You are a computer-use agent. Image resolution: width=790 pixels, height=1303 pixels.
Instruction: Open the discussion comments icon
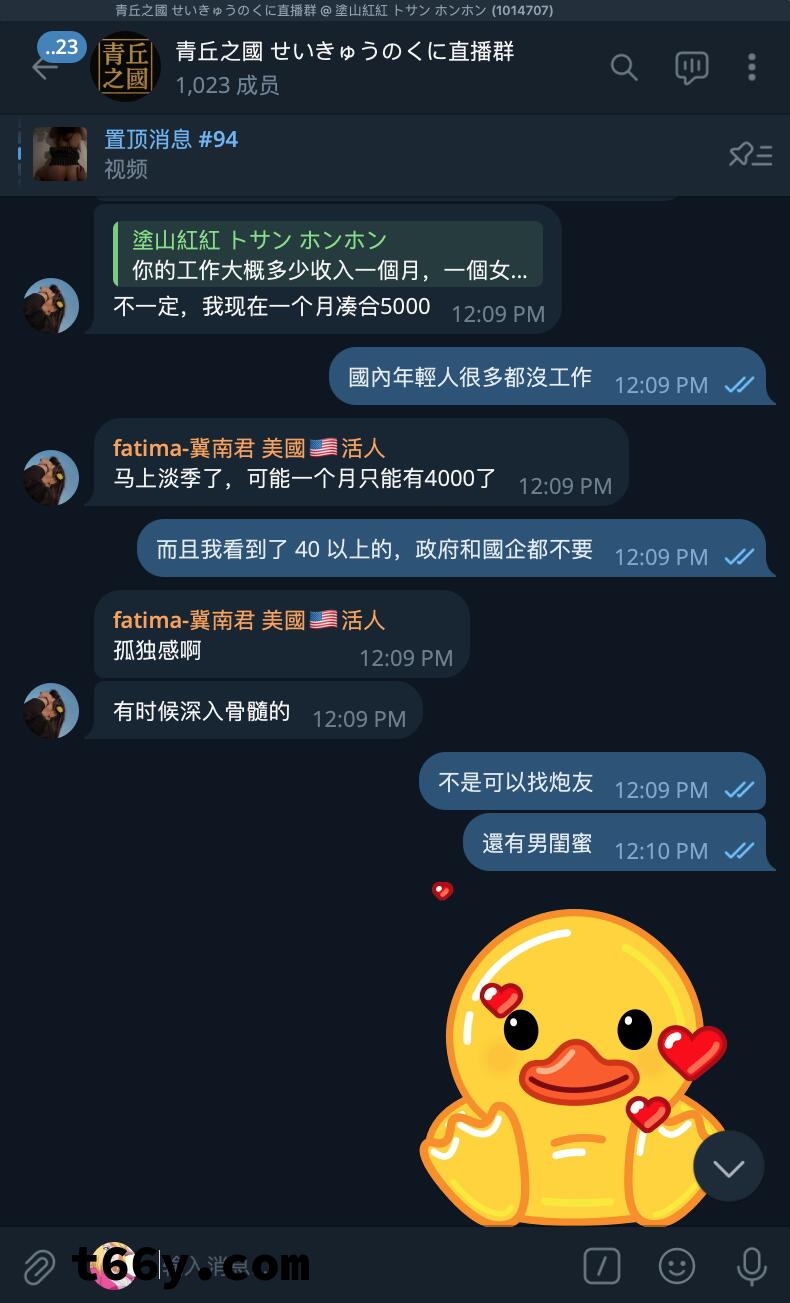click(x=691, y=68)
